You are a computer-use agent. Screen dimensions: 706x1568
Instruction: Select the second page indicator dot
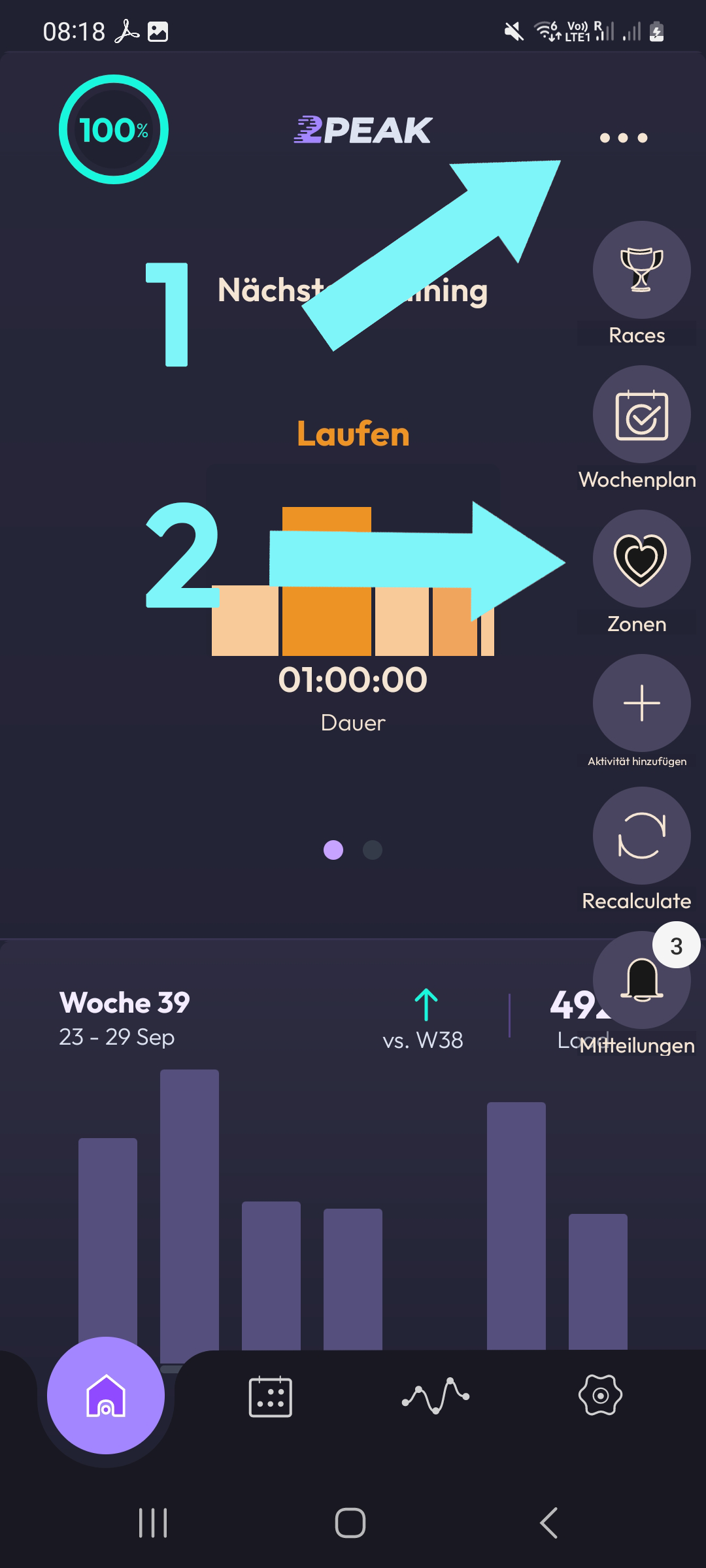click(373, 850)
